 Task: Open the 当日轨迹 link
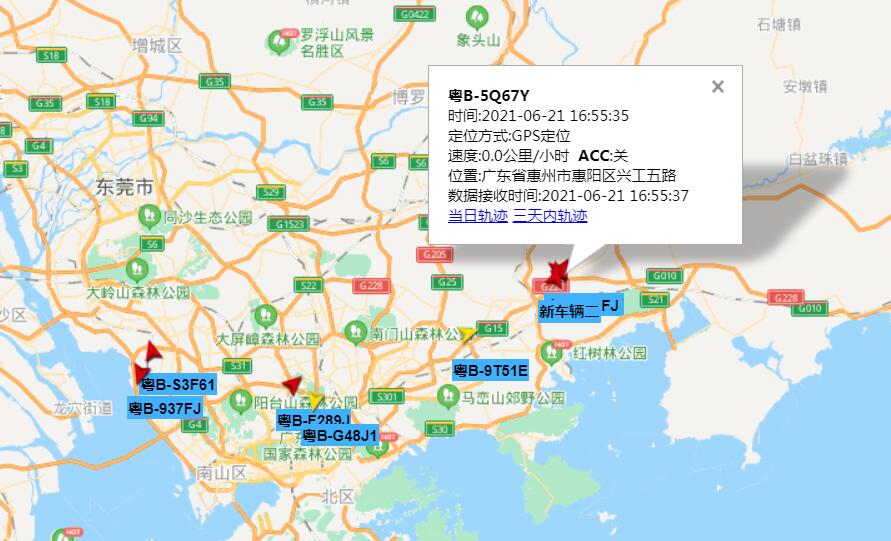[x=477, y=216]
